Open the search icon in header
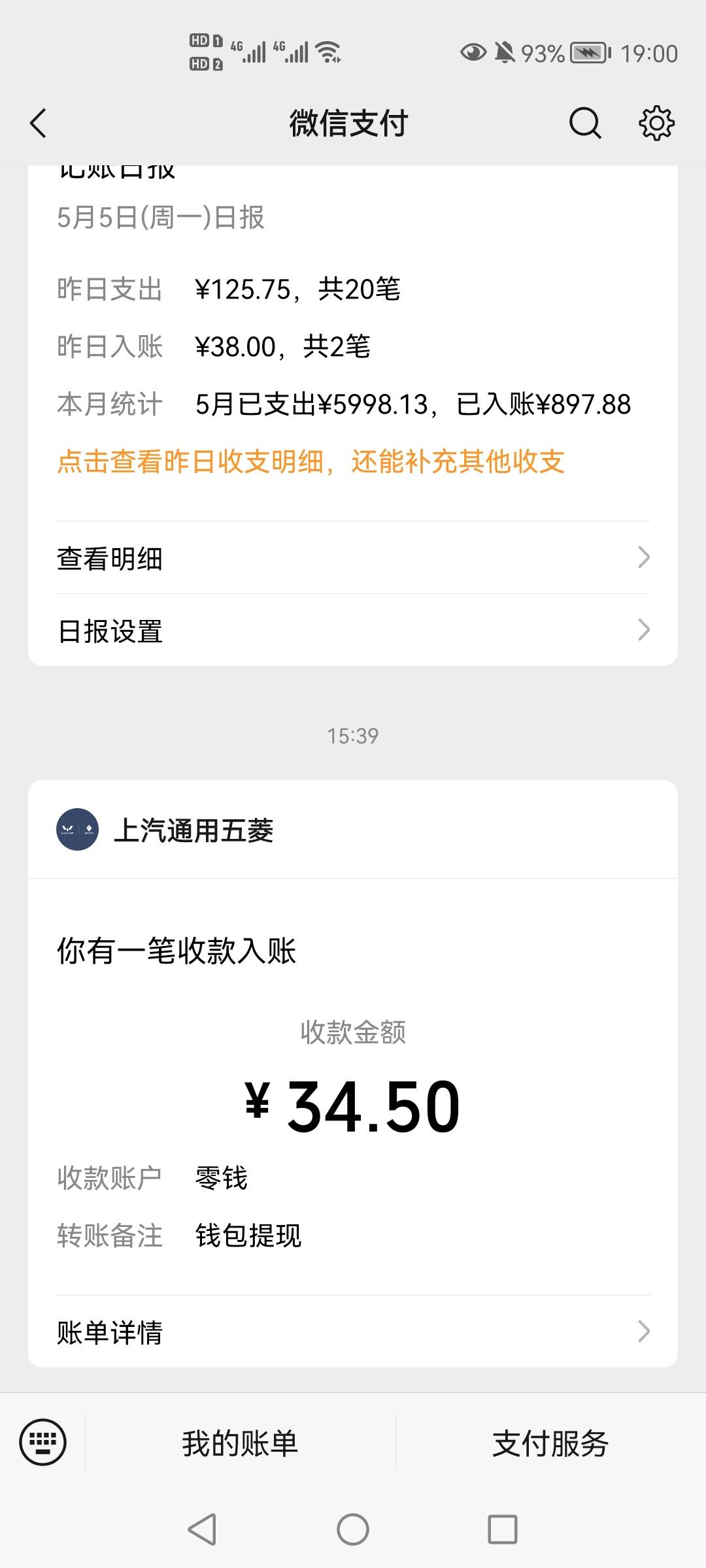The width and height of the screenshot is (706, 1568). point(585,123)
